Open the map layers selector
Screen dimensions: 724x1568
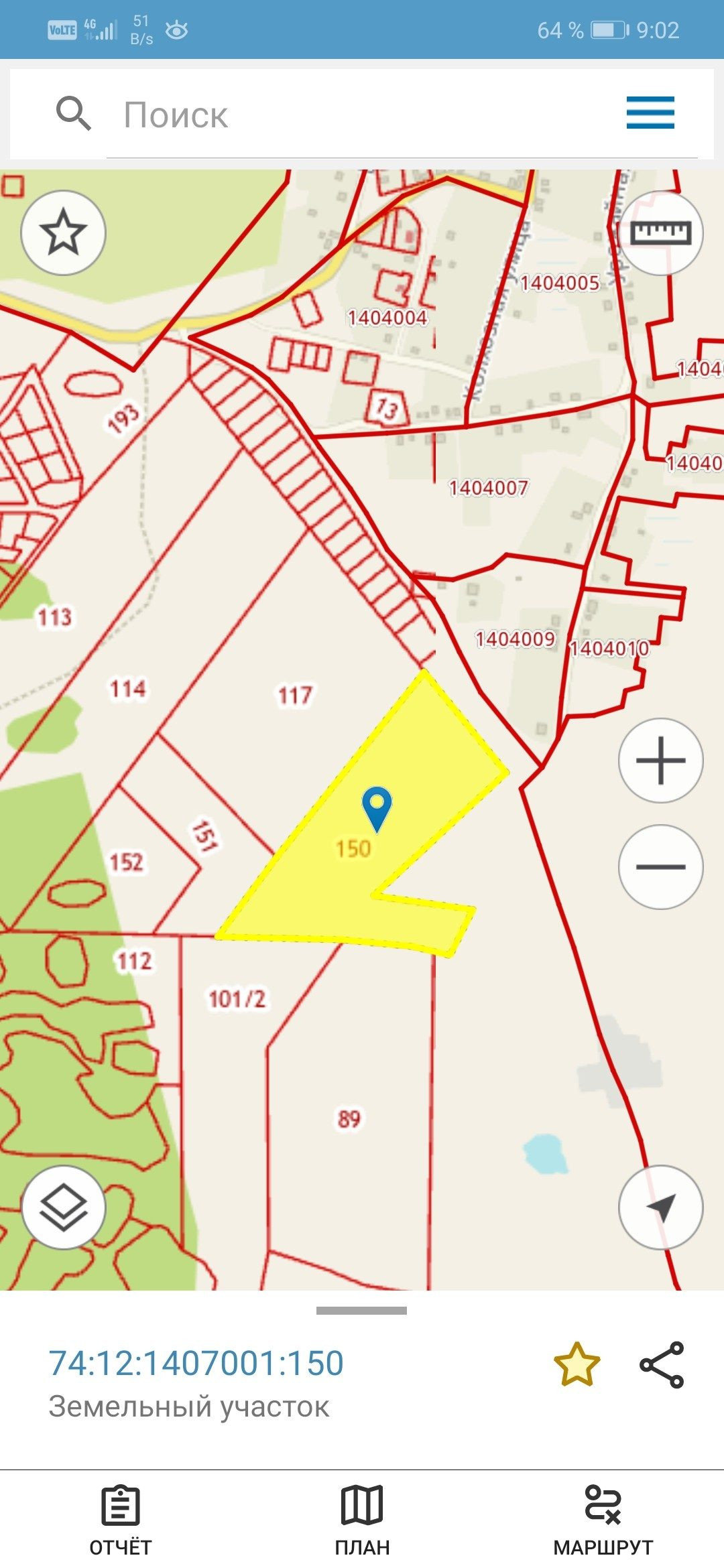click(x=64, y=1207)
